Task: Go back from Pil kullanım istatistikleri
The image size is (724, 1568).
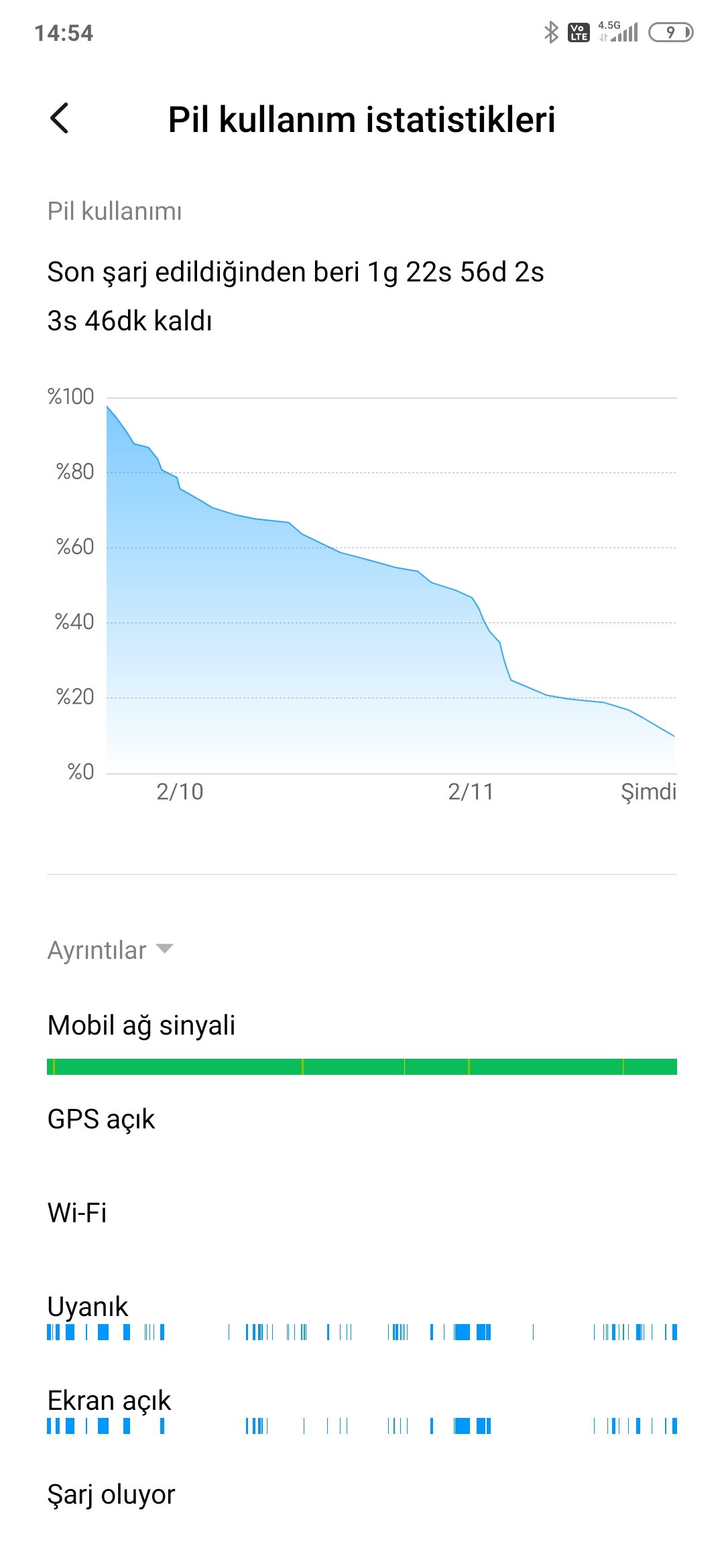Action: (60, 119)
